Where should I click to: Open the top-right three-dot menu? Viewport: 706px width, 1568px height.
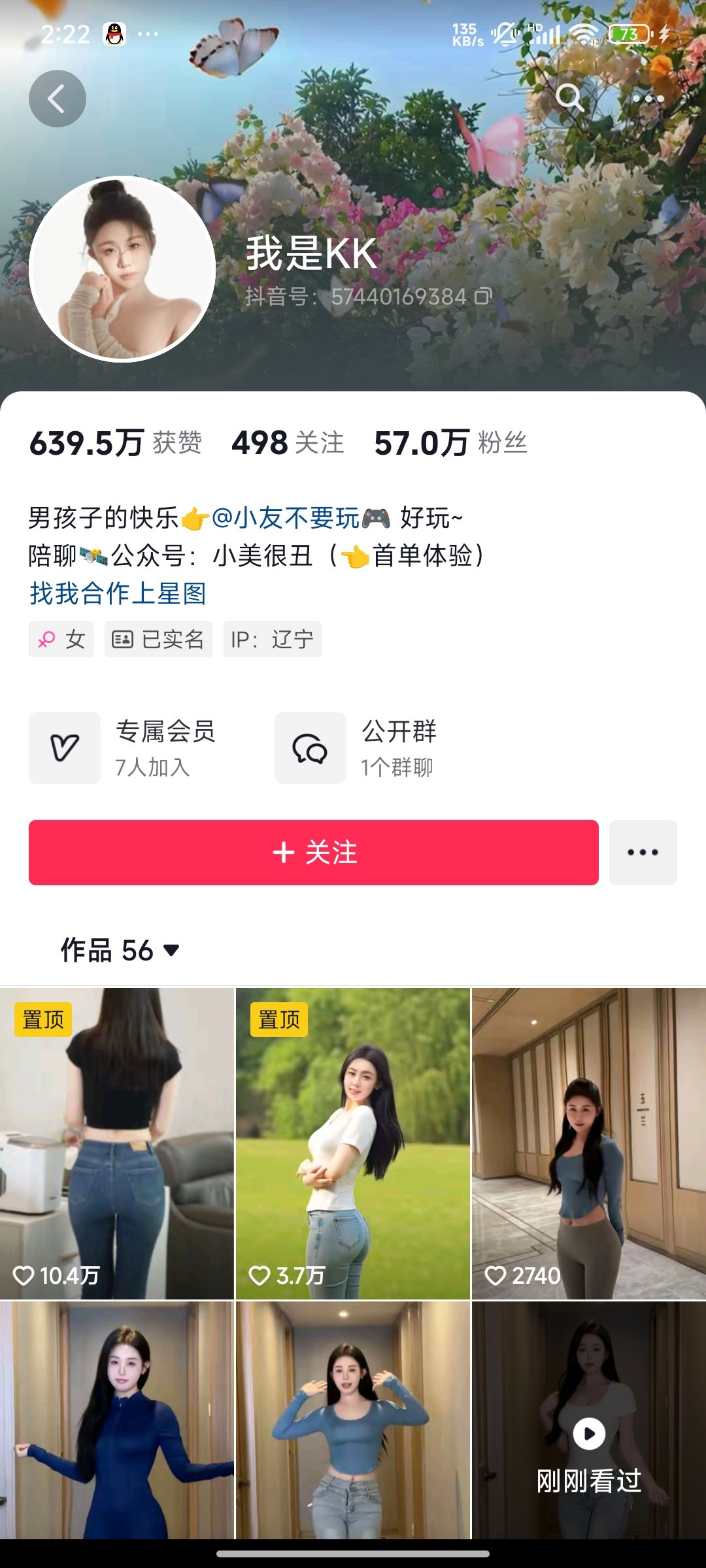[648, 99]
